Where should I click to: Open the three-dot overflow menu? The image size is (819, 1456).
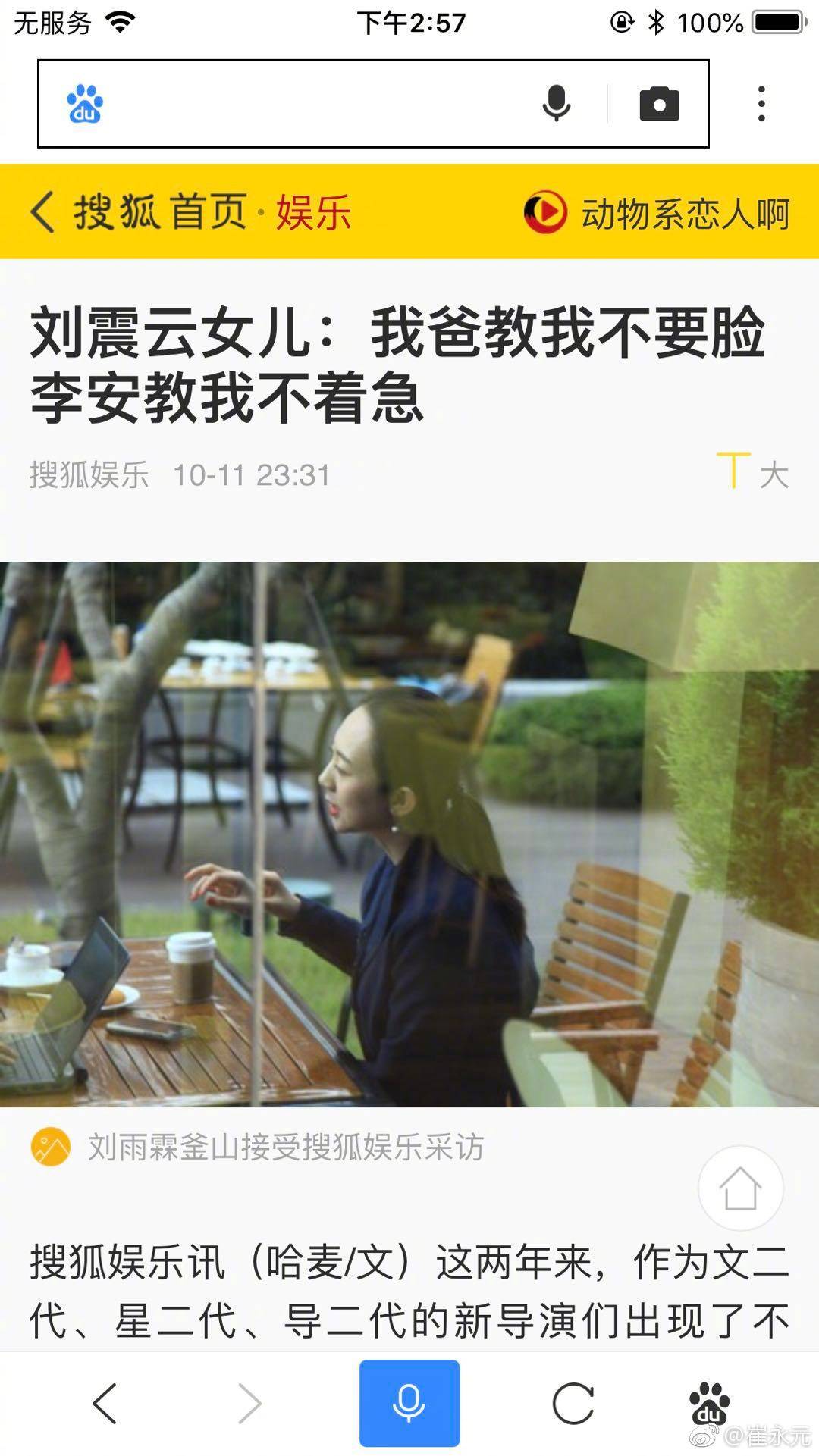(x=761, y=104)
